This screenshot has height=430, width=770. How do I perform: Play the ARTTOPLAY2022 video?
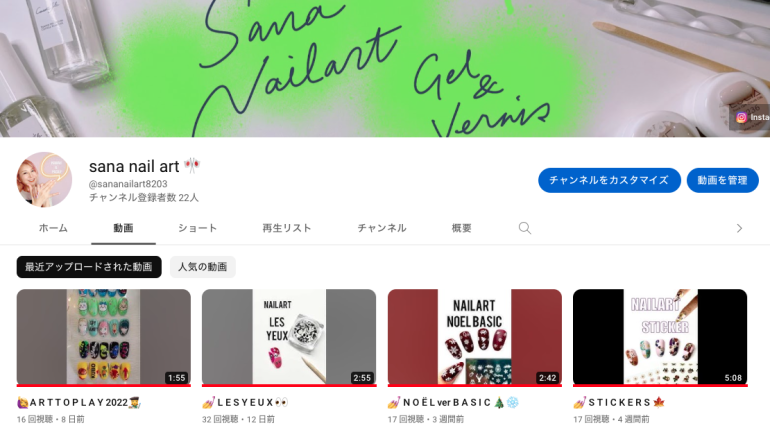(103, 337)
